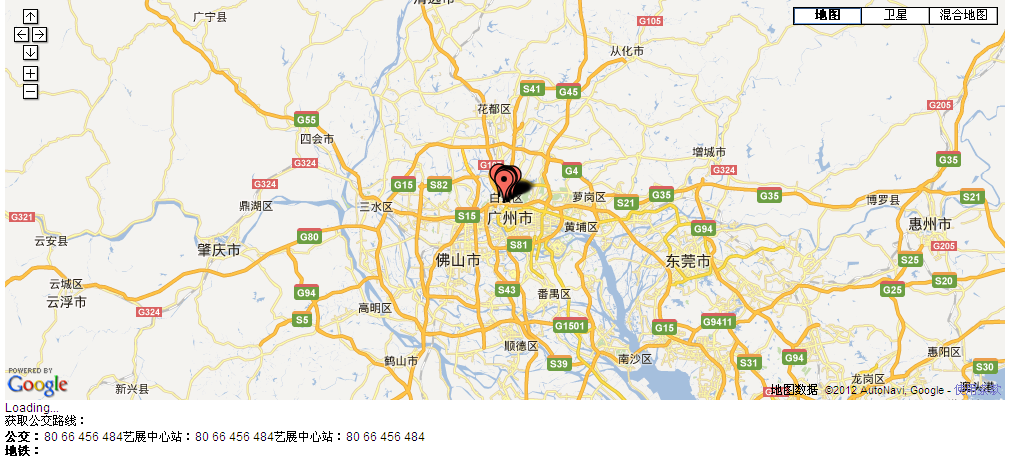Pan the map right
The width and height of the screenshot is (1009, 462).
tap(39, 34)
